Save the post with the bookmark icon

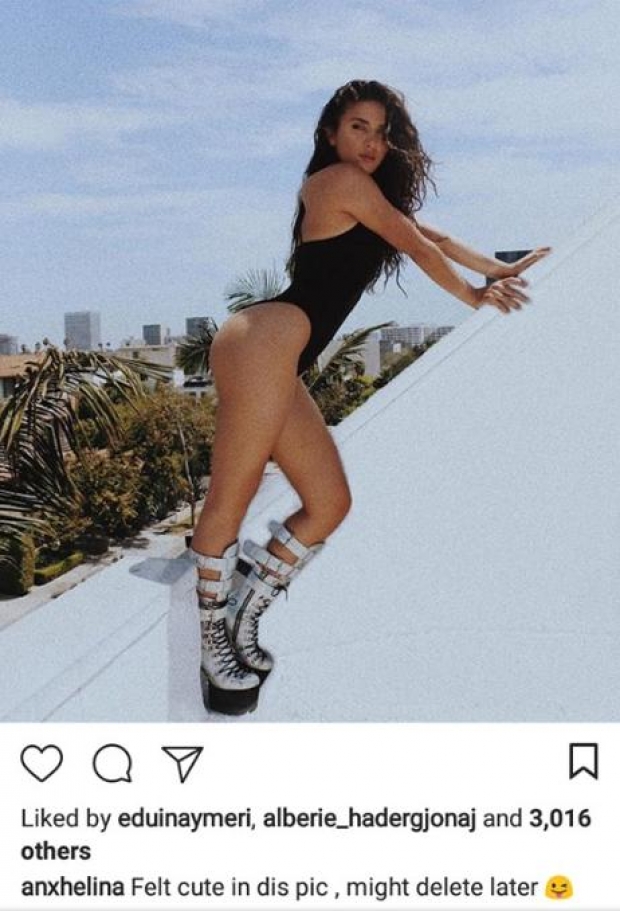click(x=583, y=761)
